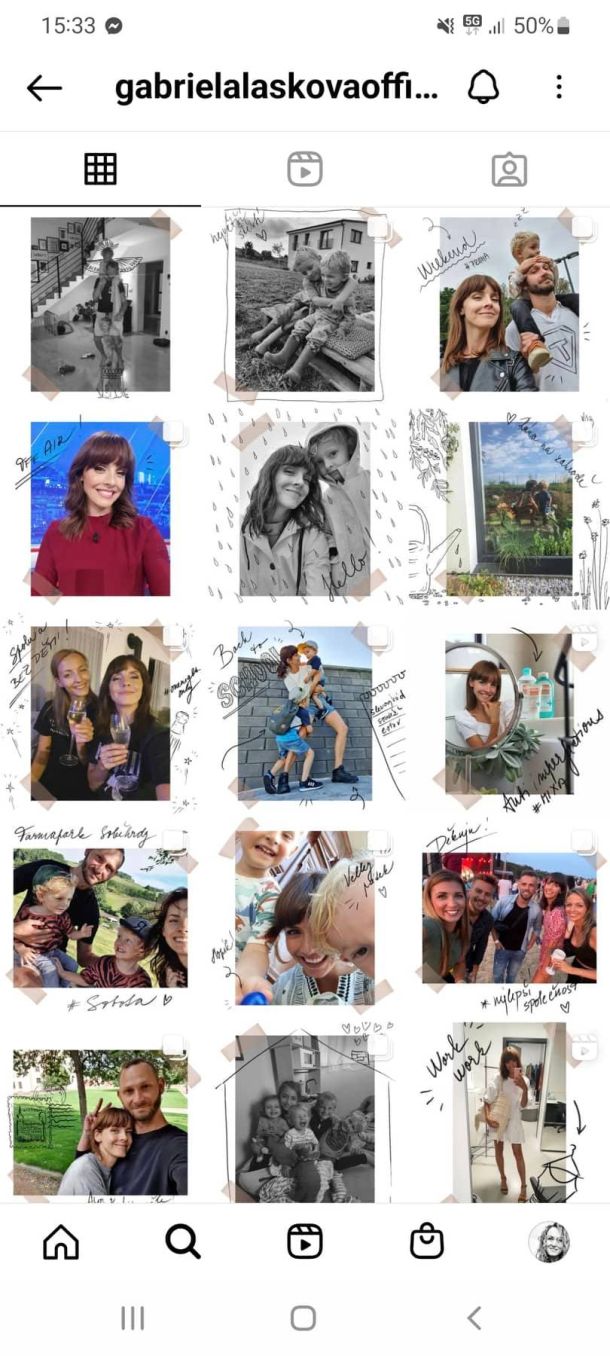Switch to the tagged photos tab
Image resolution: width=610 pixels, height=1356 pixels.
tap(509, 169)
